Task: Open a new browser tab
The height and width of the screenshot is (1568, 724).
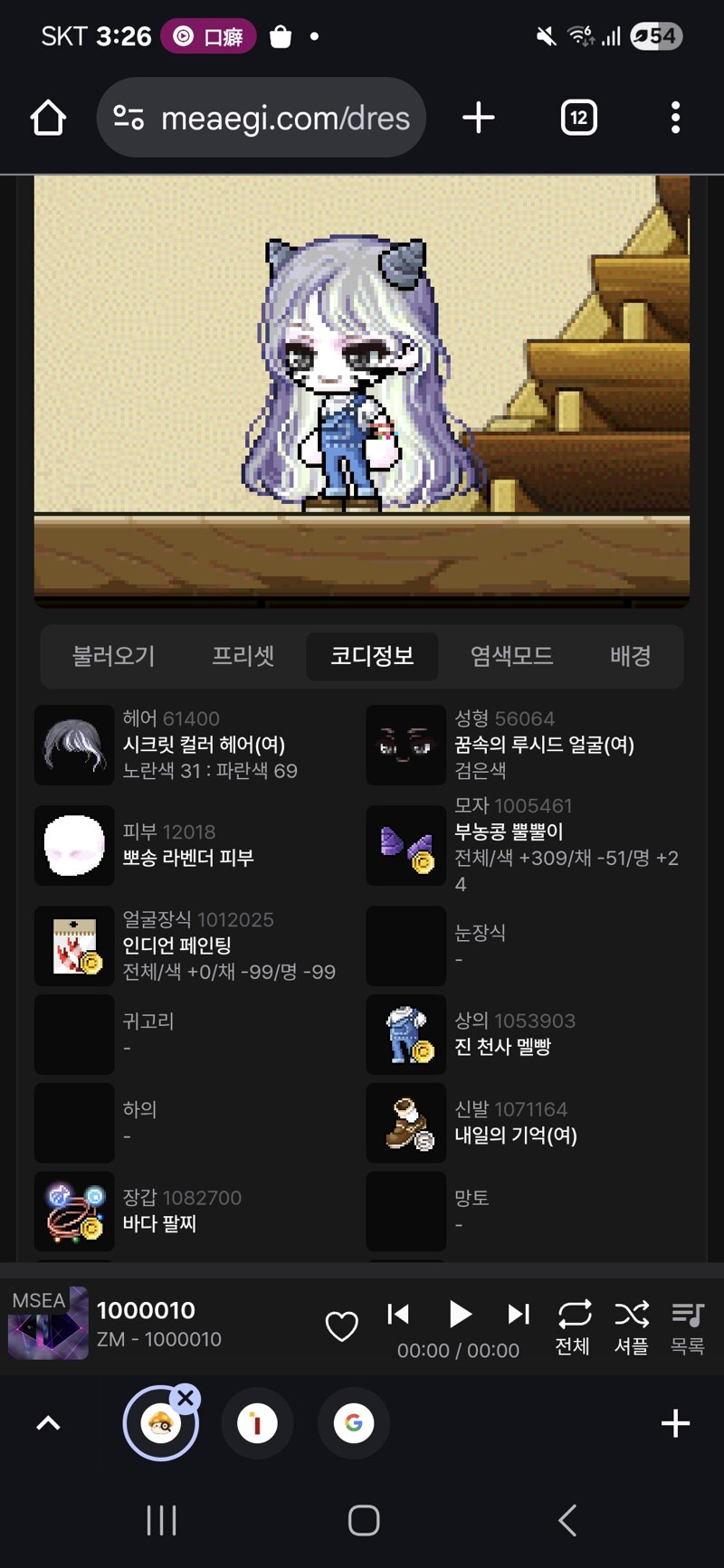Action: point(479,118)
